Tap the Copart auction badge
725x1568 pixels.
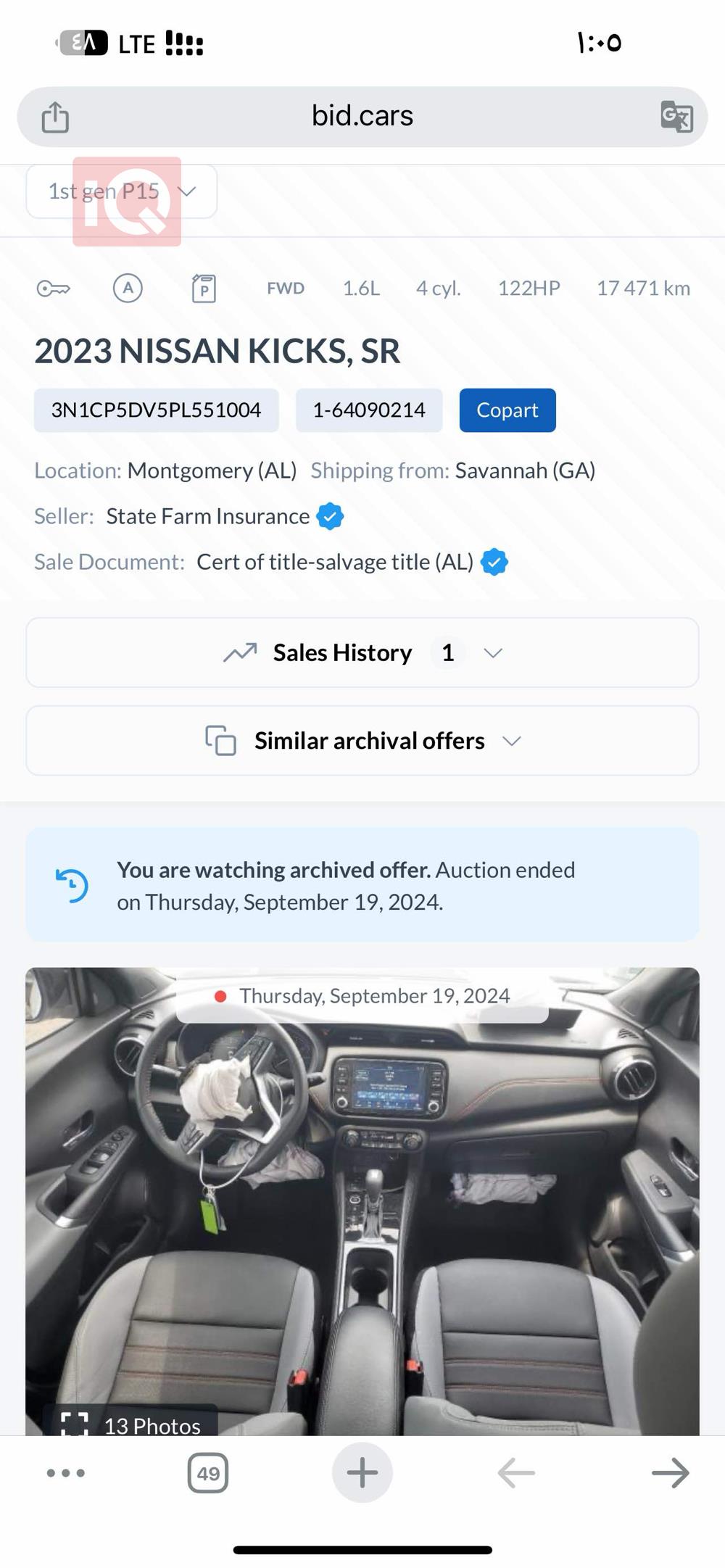(x=507, y=410)
